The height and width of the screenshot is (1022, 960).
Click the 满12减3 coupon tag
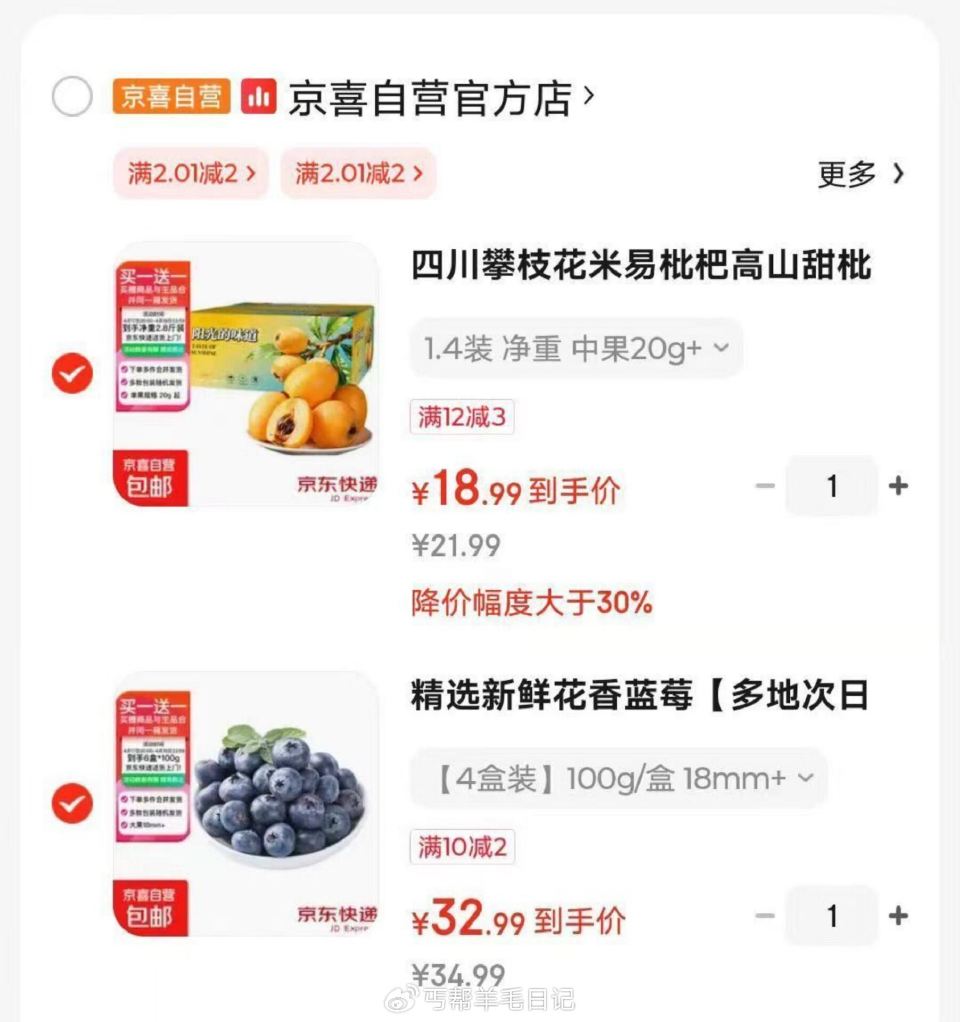(462, 417)
